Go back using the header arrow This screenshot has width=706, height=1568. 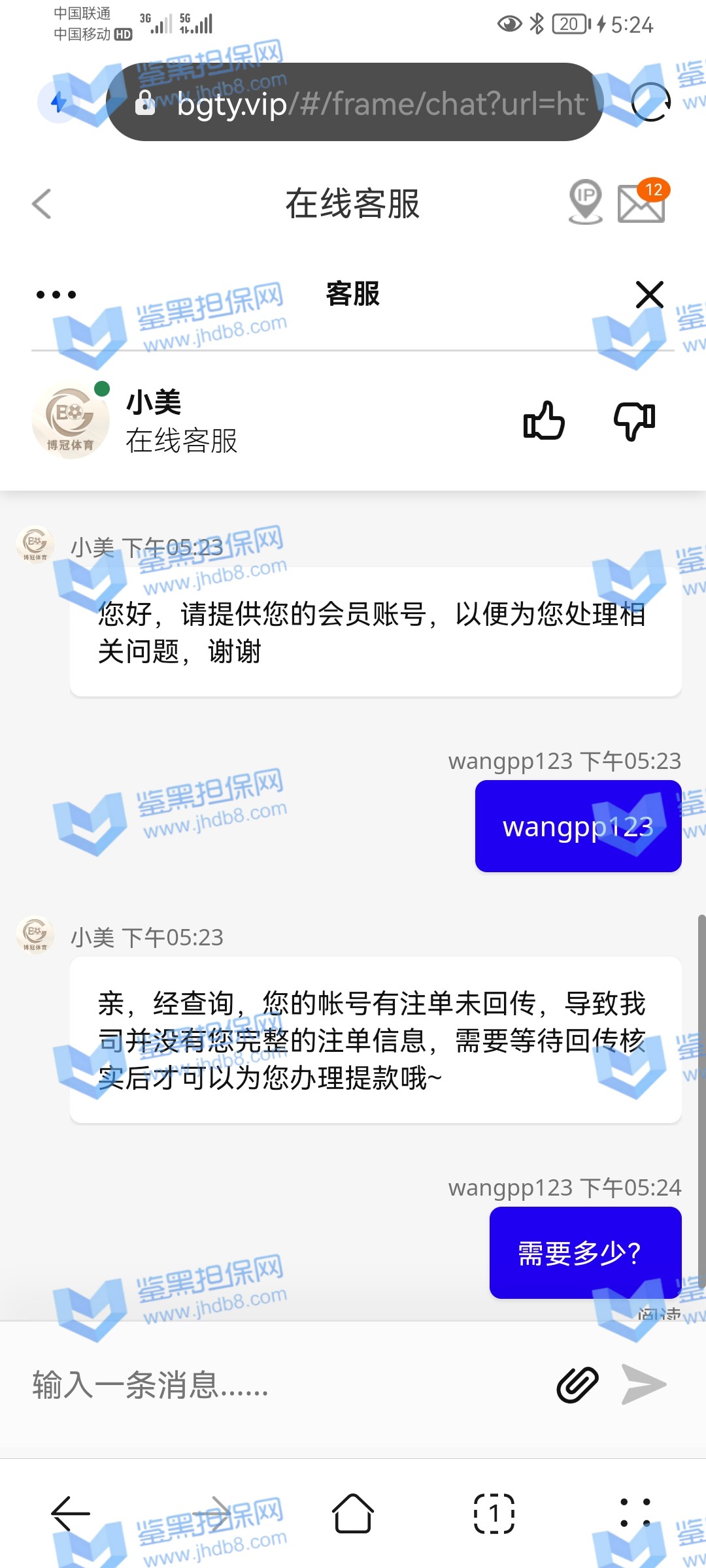(42, 204)
